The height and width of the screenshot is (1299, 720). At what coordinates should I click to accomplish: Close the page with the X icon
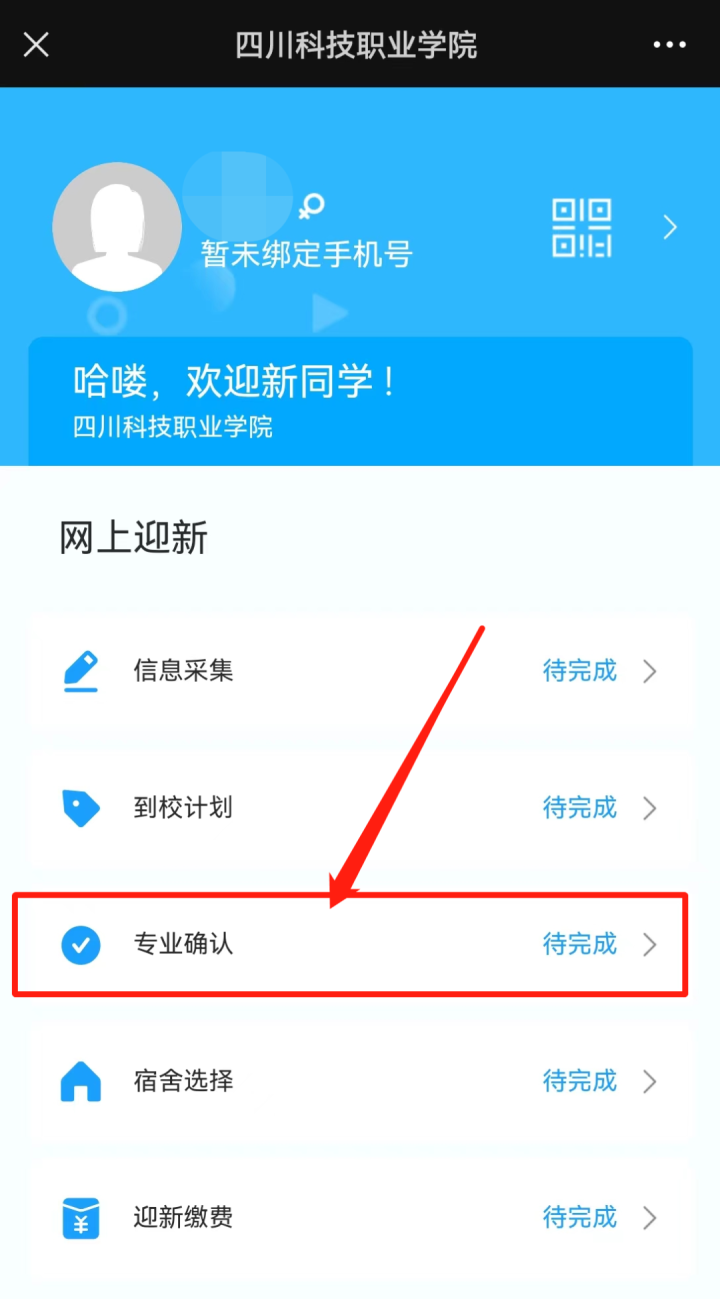[x=36, y=45]
